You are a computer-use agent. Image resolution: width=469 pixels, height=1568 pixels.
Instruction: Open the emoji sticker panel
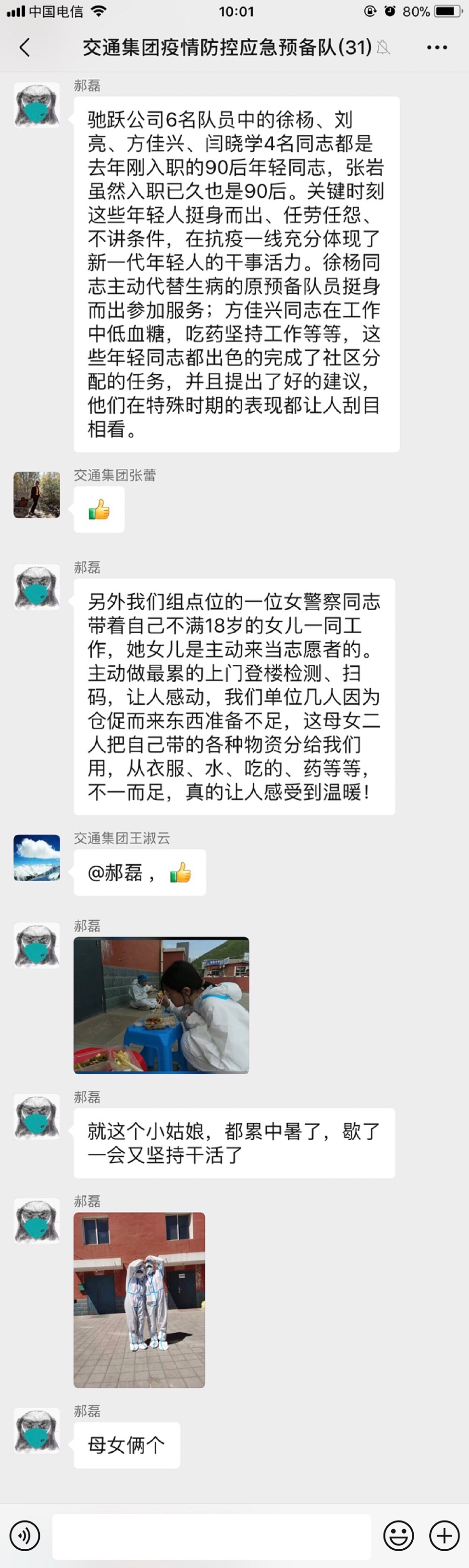398,1535
